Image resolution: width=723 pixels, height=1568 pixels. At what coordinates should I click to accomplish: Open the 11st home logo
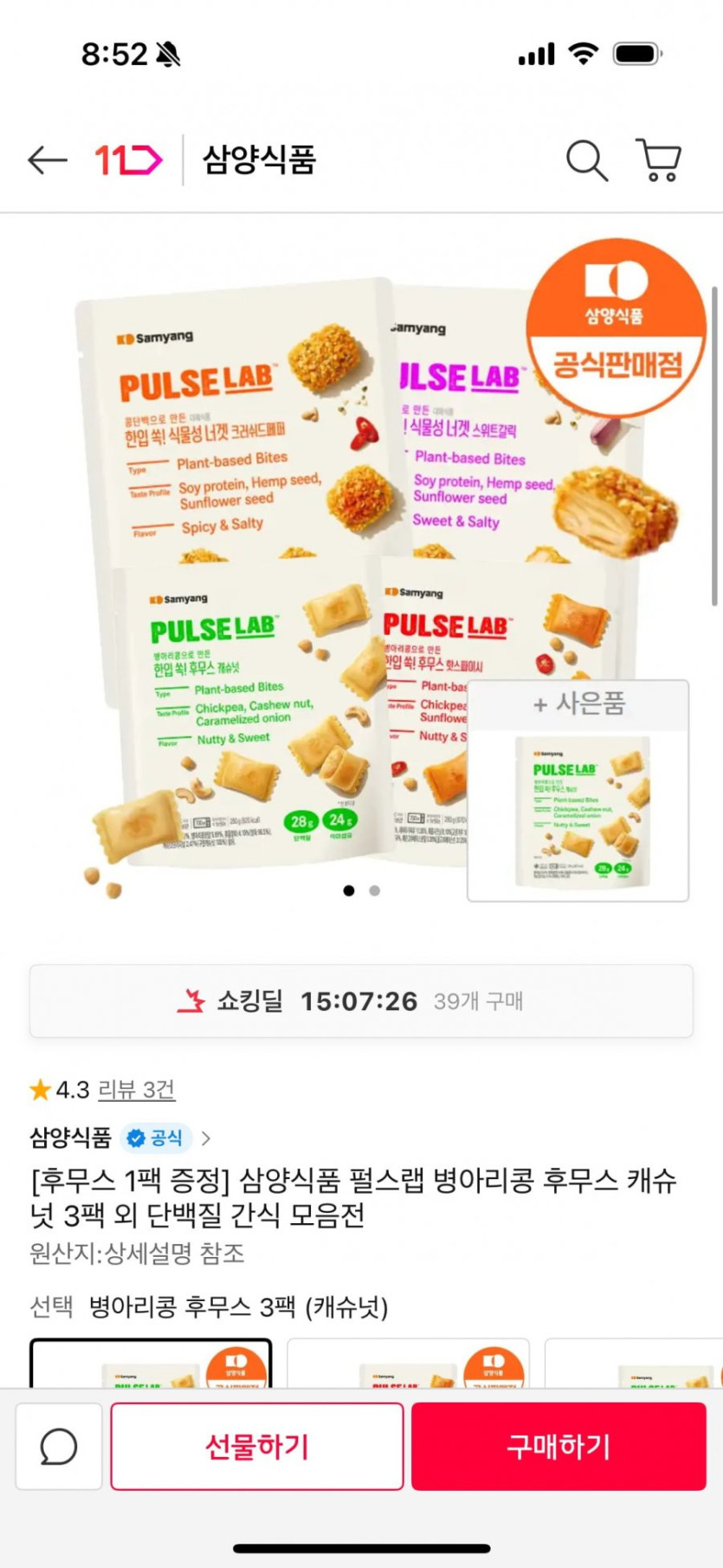click(128, 160)
